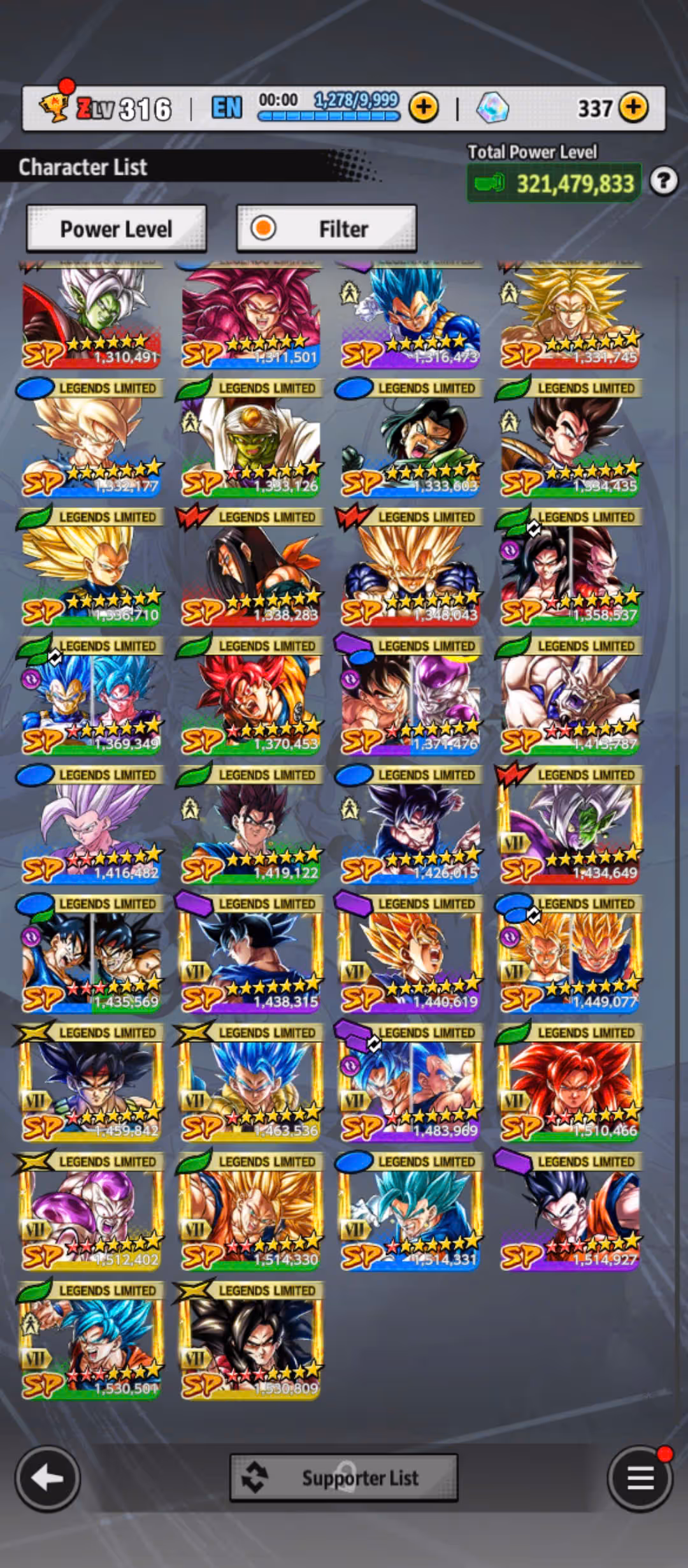The image size is (688, 1568).
Task: Open the Filter options
Action: click(x=327, y=228)
